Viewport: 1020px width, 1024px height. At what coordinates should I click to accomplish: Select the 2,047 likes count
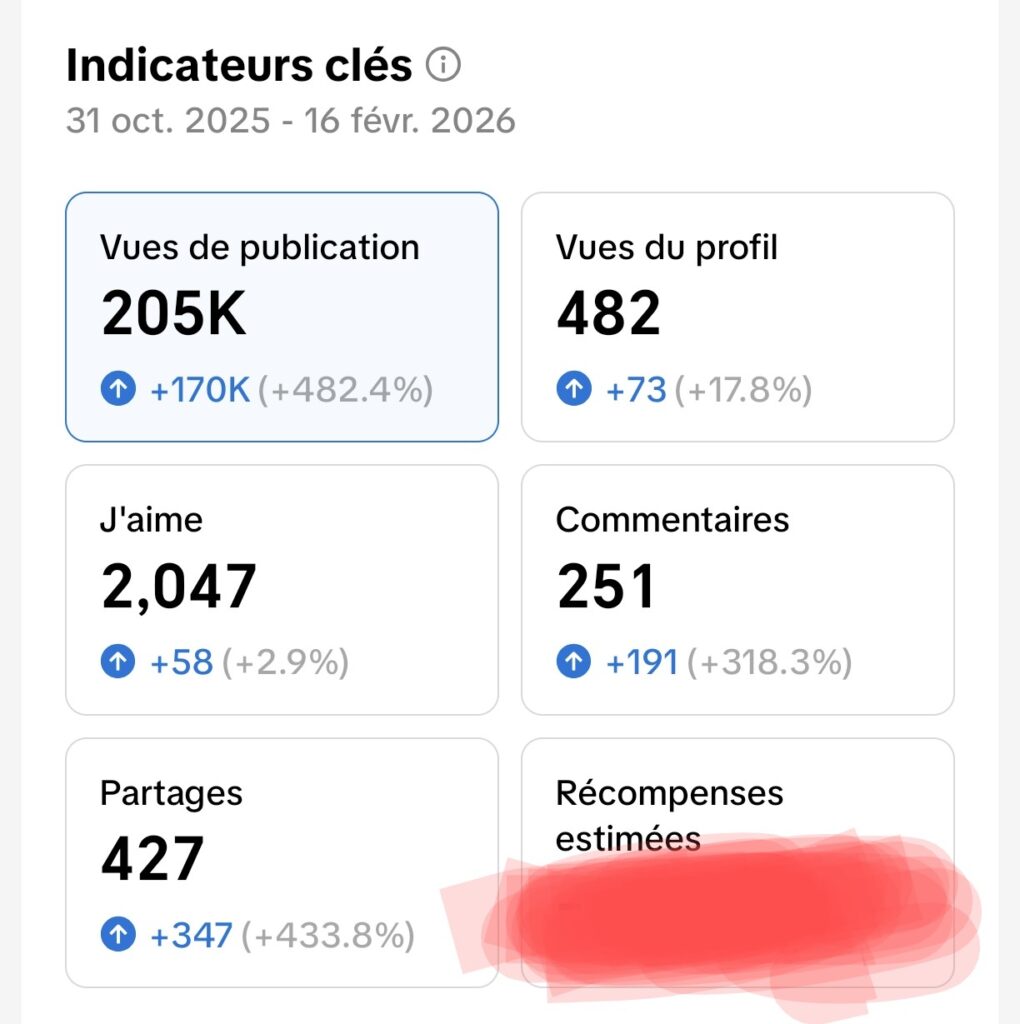pyautogui.click(x=180, y=585)
